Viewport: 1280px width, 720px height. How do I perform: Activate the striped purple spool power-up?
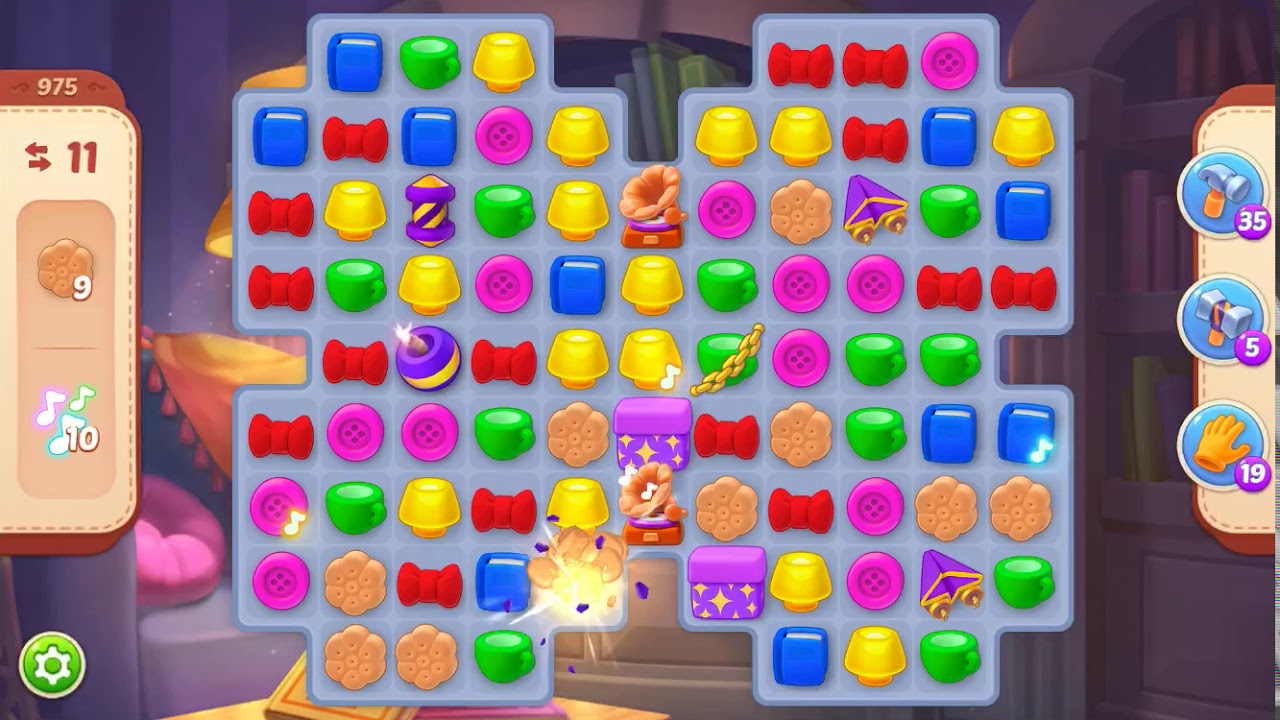click(430, 210)
